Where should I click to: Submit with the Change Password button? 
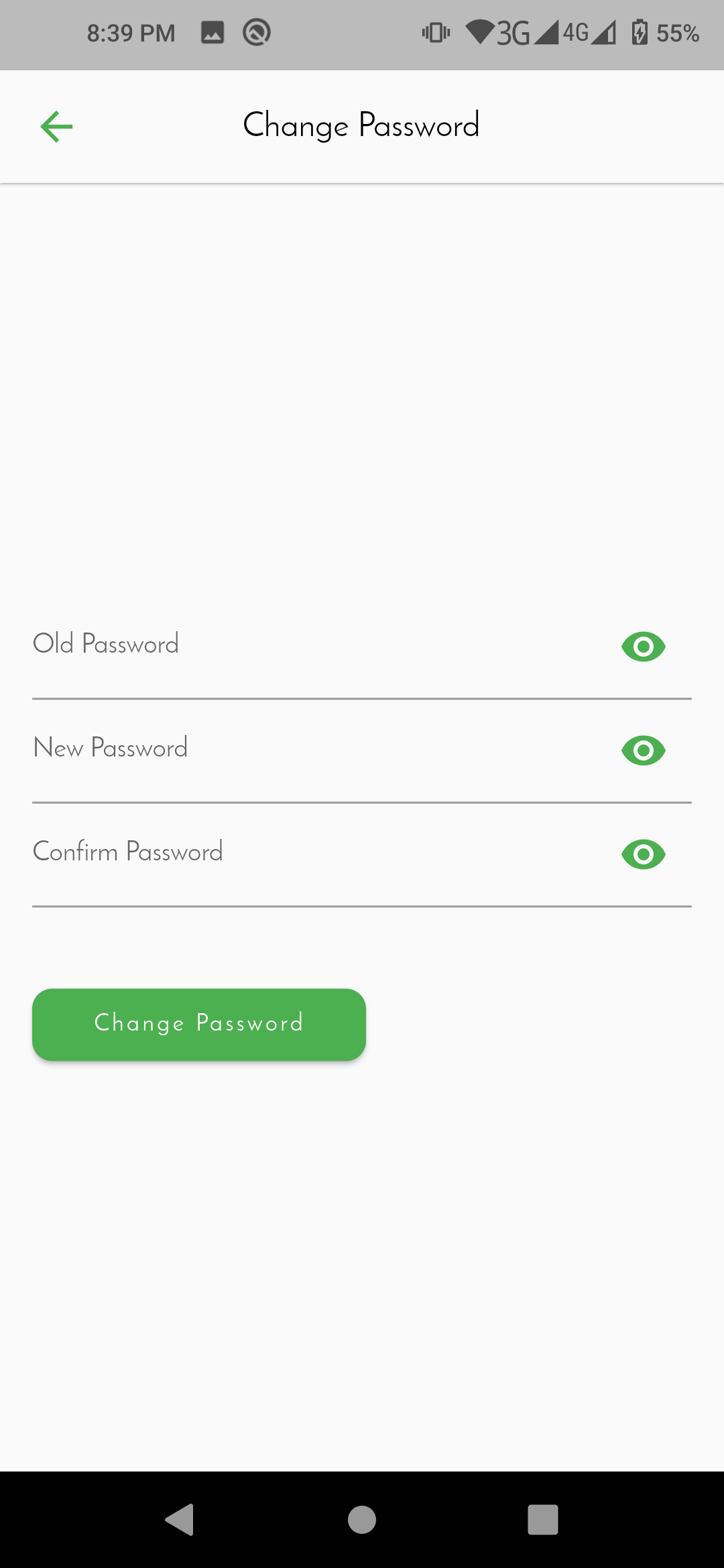coord(198,1024)
